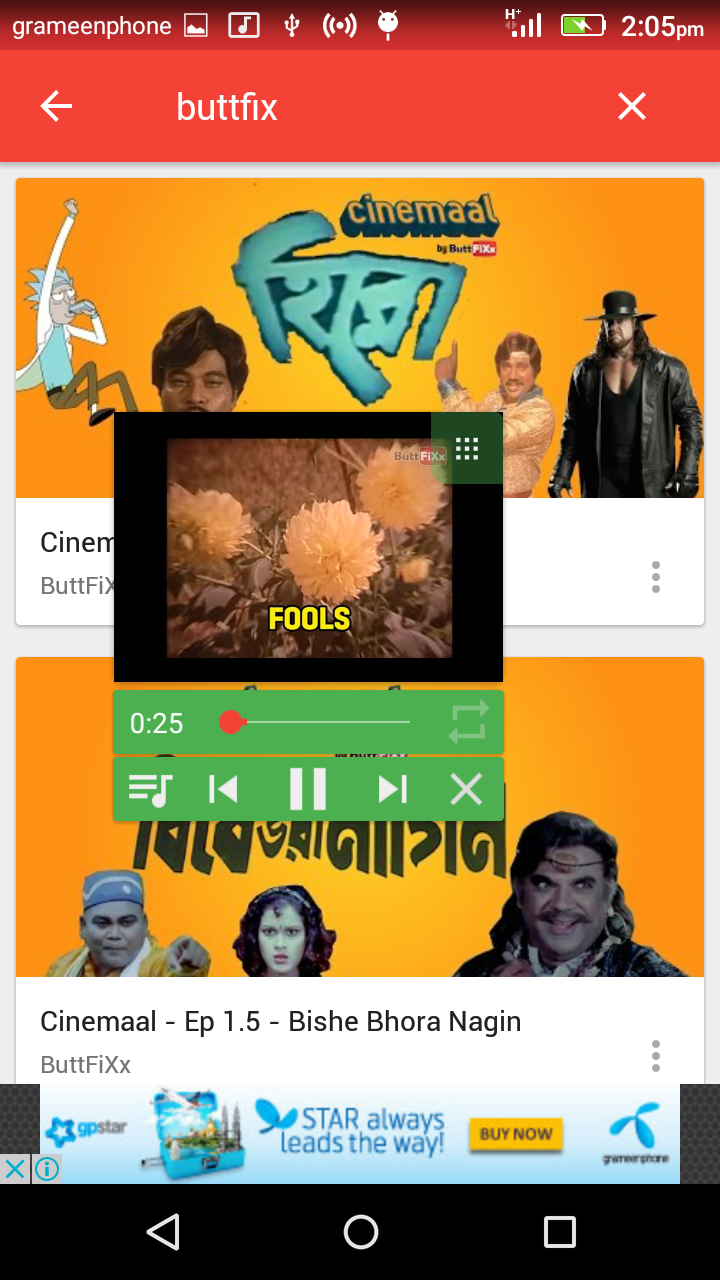The width and height of the screenshot is (720, 1280).
Task: Clear the buttfix search query
Action: 631,106
